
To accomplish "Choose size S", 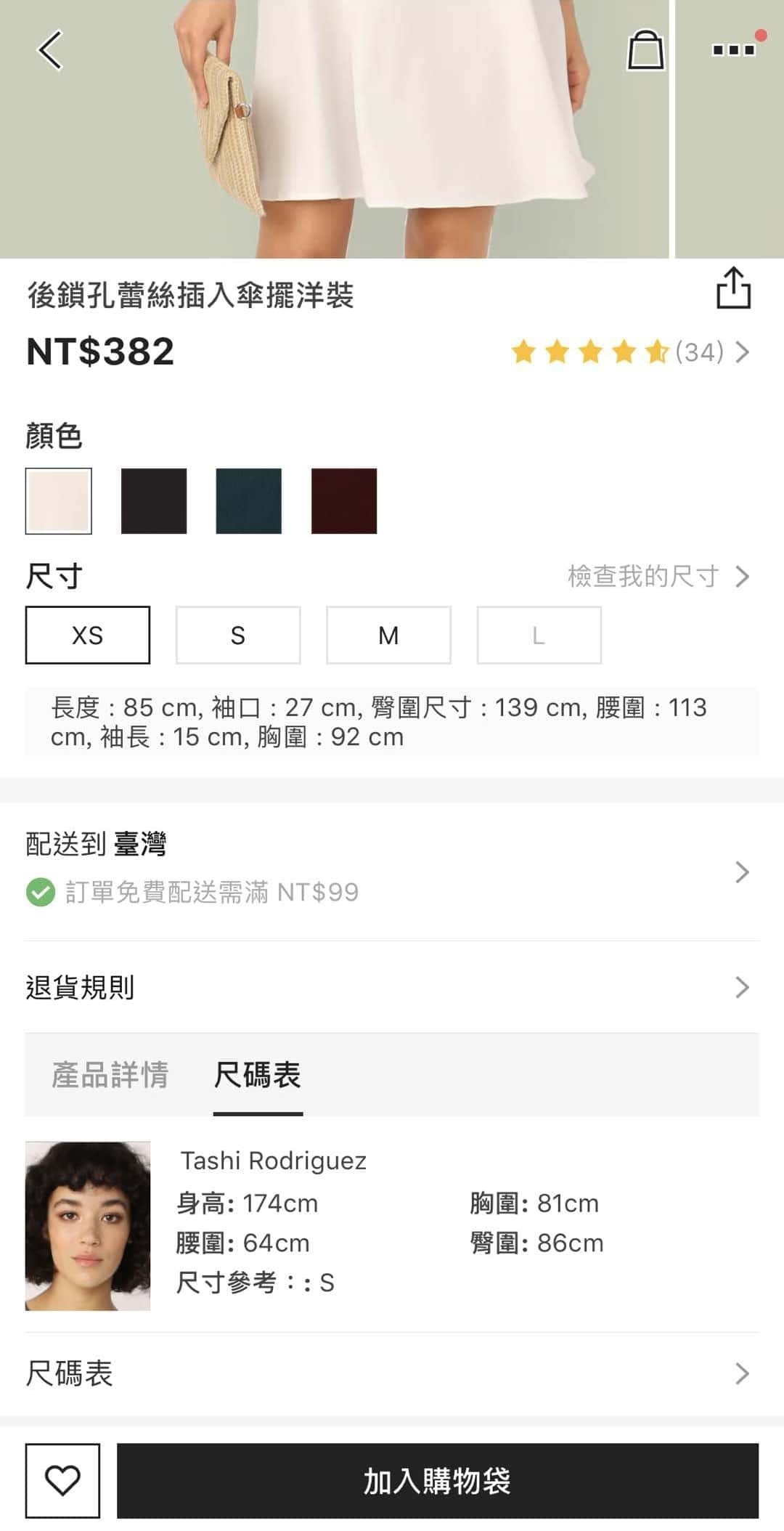I will 238,635.
